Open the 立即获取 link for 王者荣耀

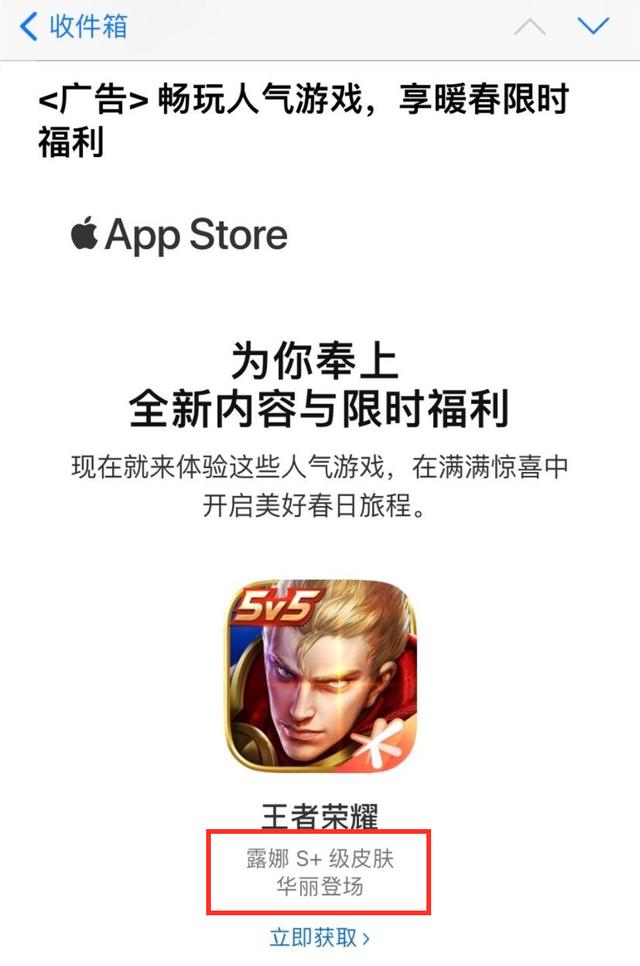pyautogui.click(x=320, y=938)
